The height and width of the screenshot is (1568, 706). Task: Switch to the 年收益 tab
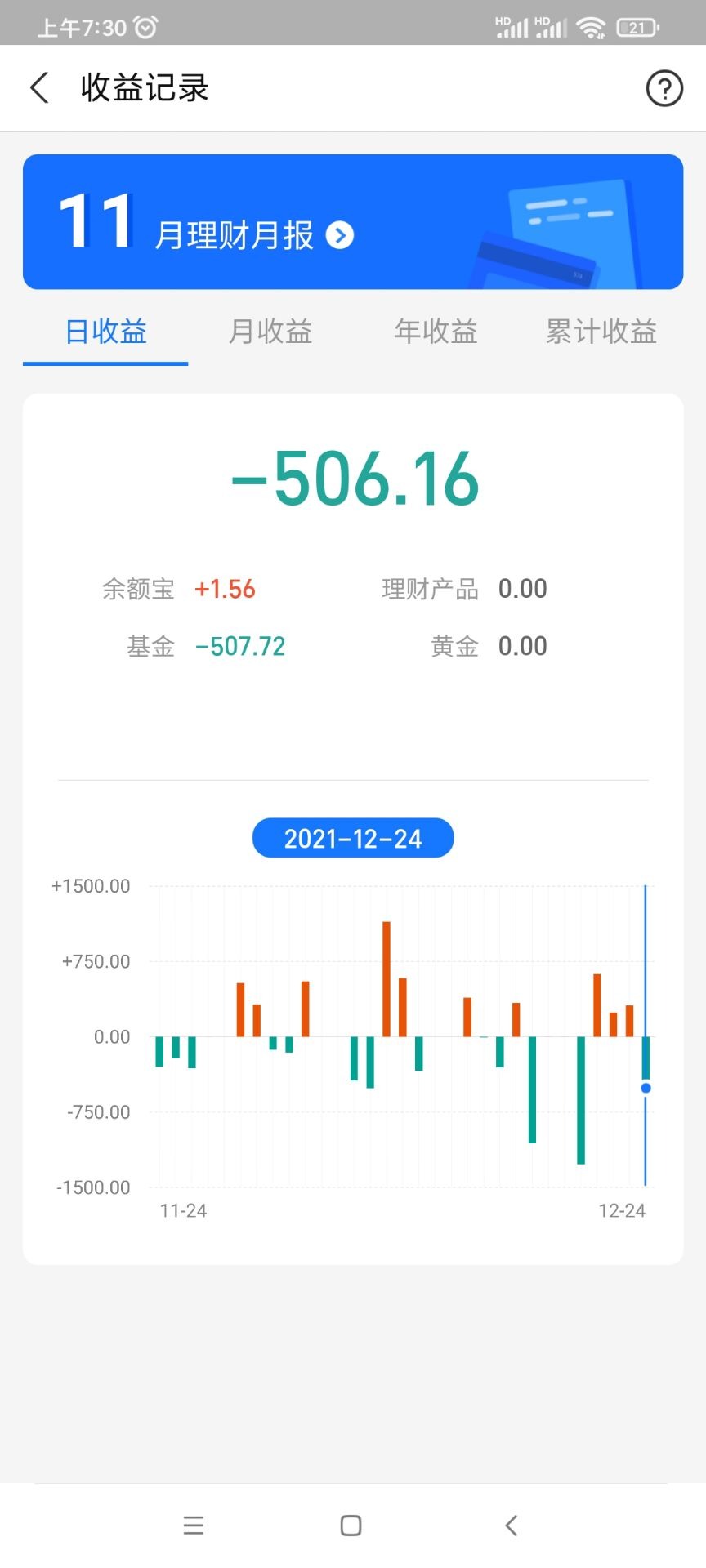point(435,332)
